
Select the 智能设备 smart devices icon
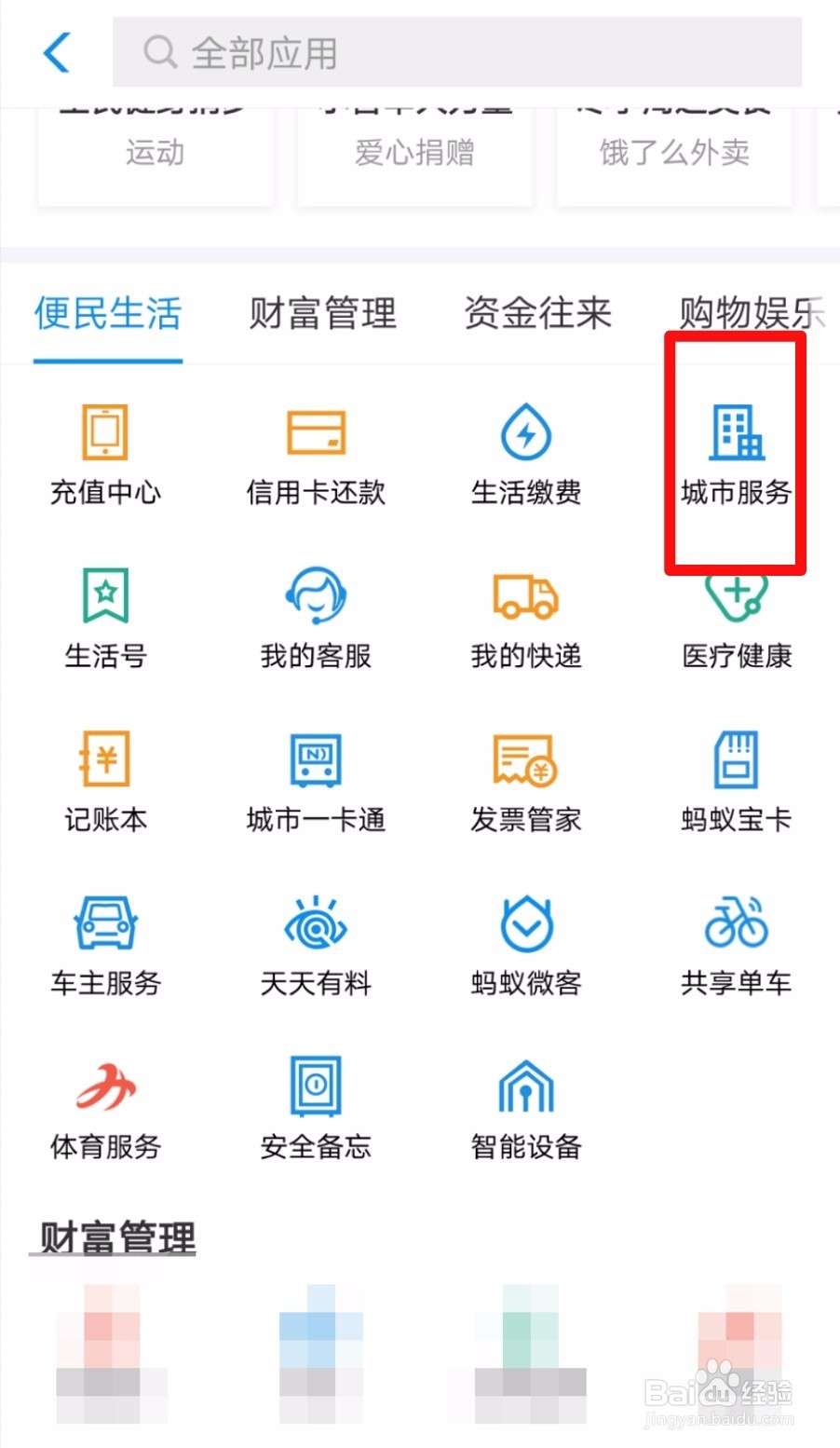pyautogui.click(x=525, y=1107)
